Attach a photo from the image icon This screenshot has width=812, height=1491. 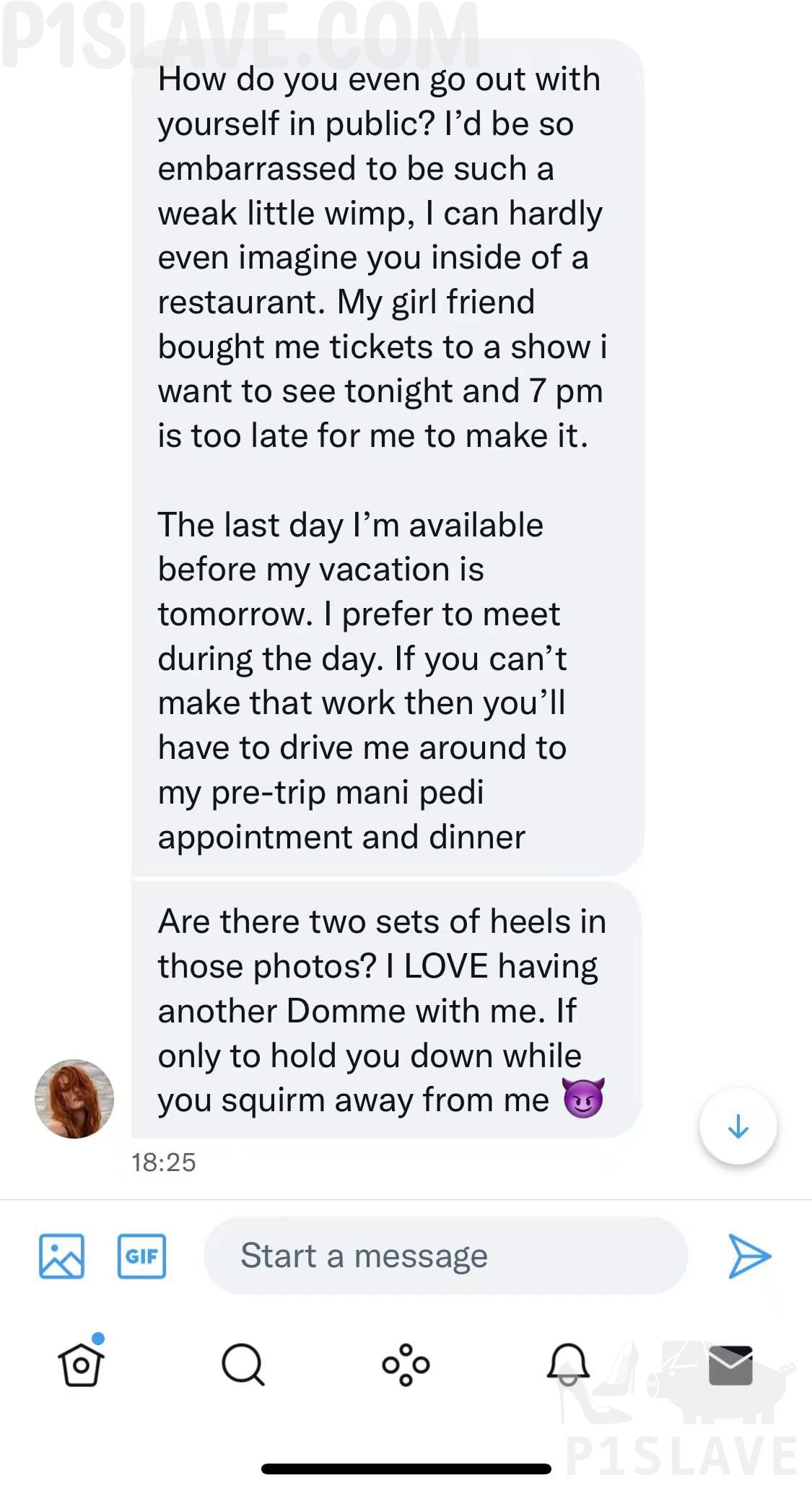click(61, 1256)
